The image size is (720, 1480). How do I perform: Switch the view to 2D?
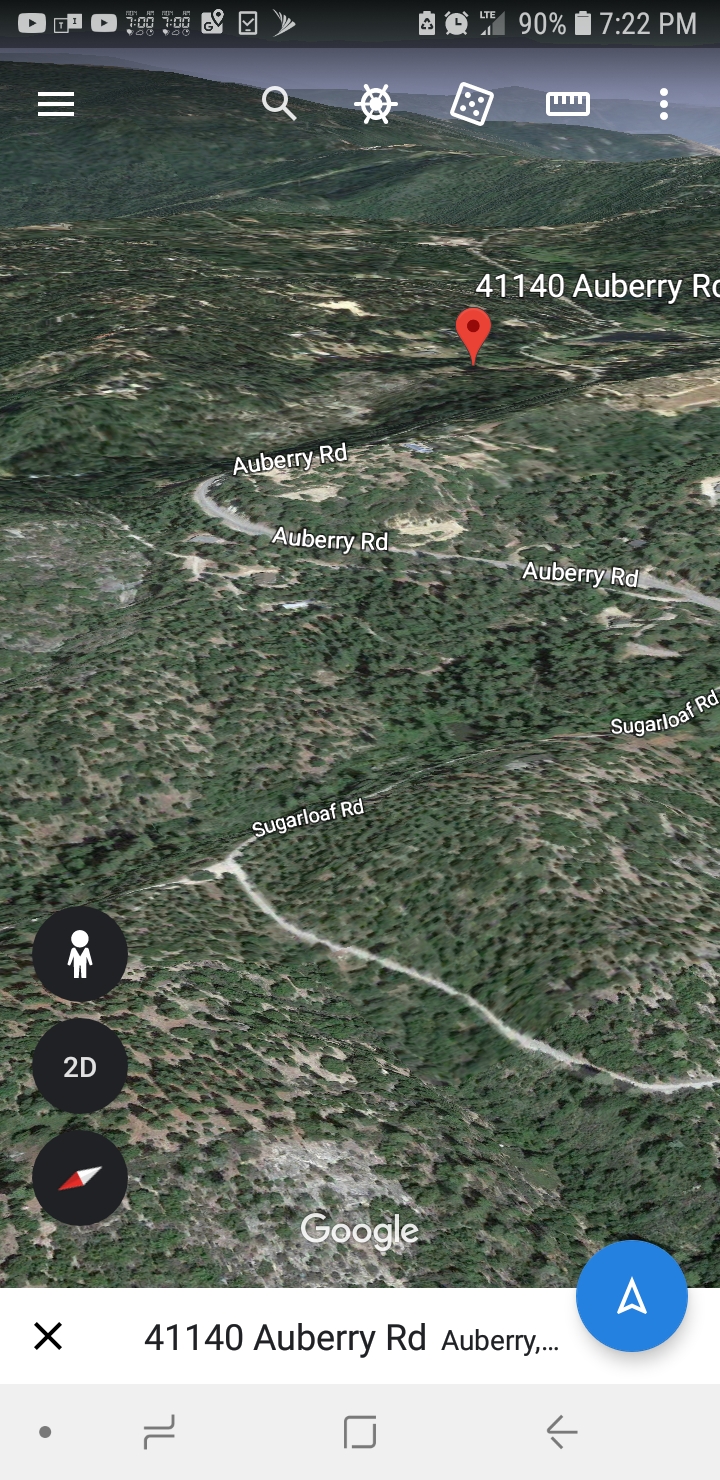coord(80,1066)
